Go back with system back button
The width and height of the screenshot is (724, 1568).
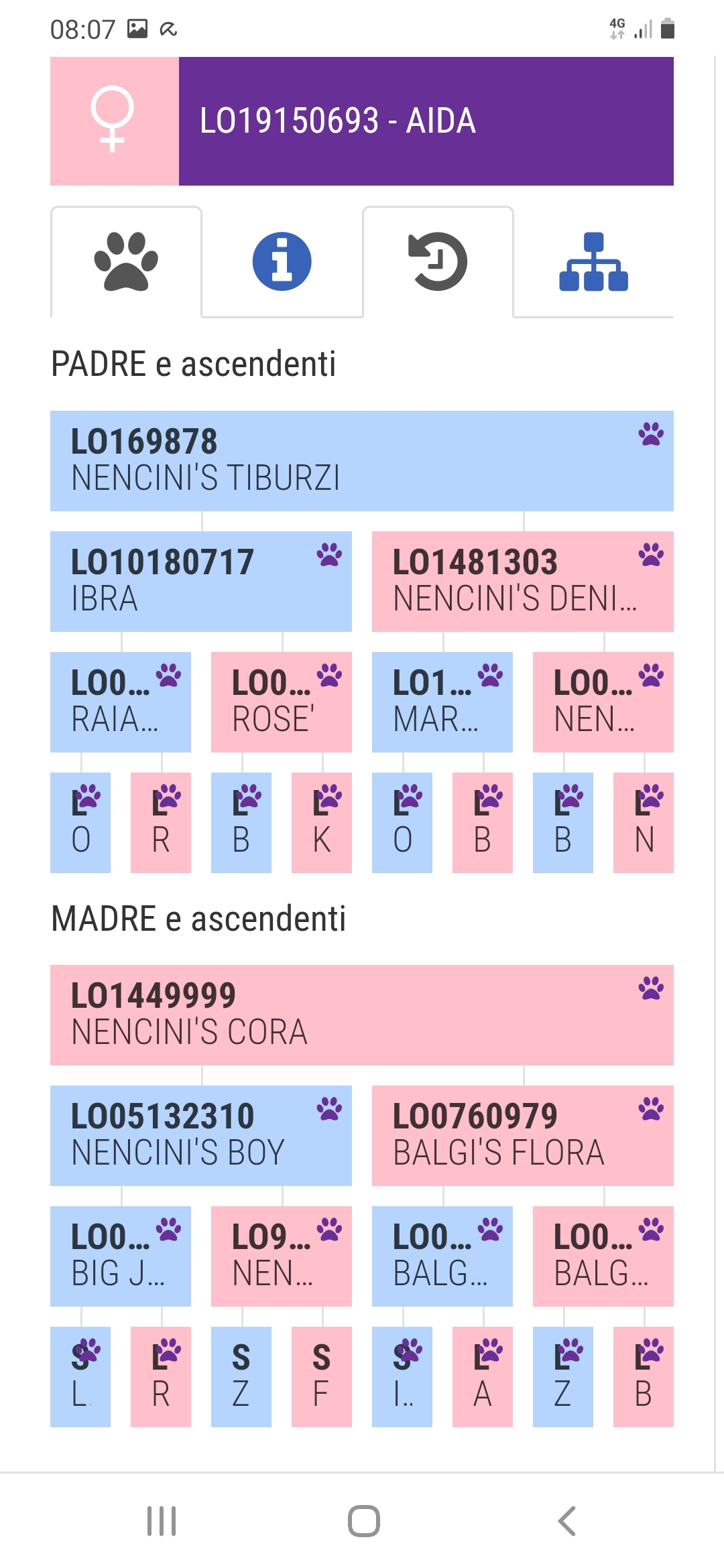[566, 1520]
